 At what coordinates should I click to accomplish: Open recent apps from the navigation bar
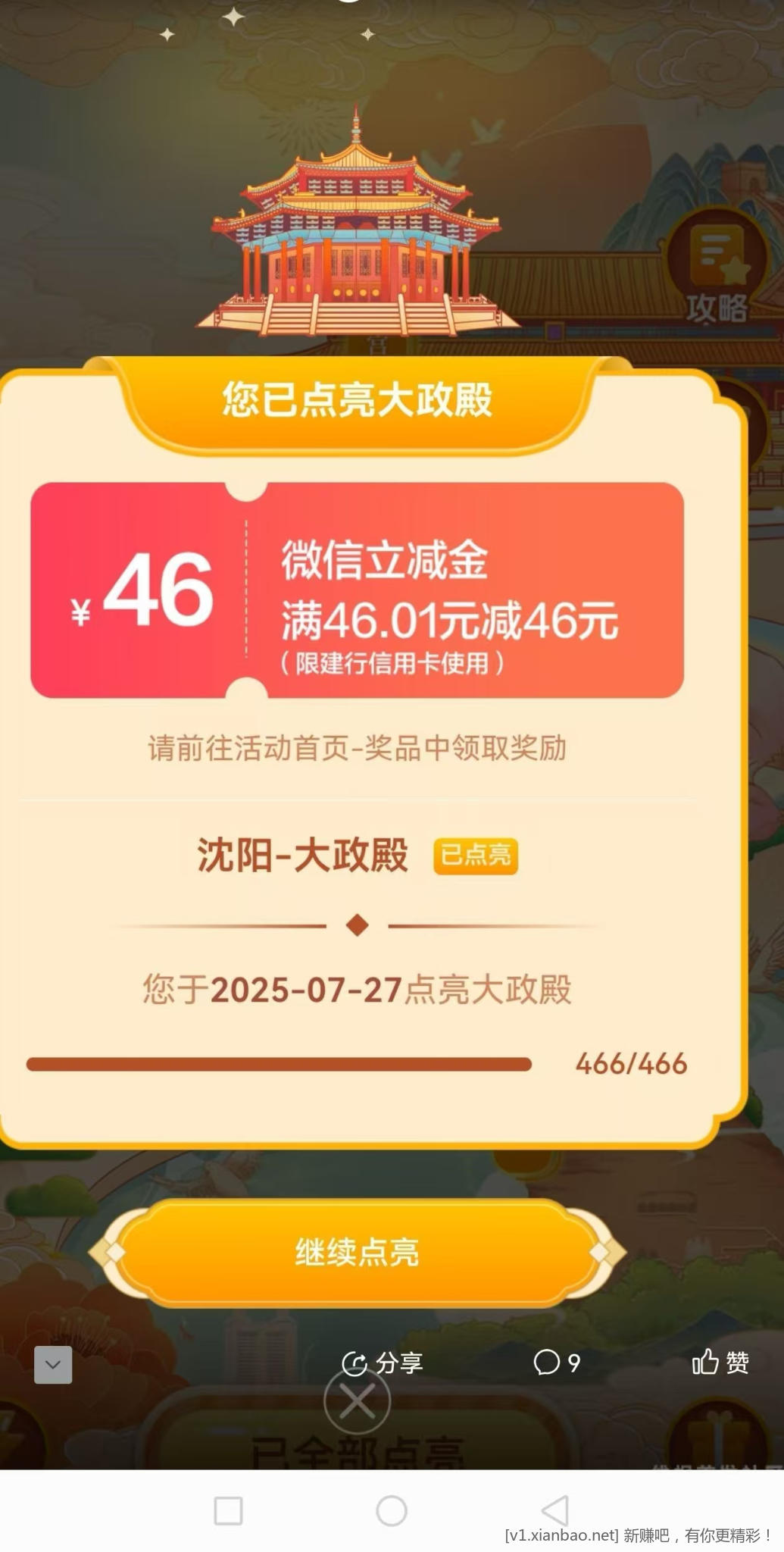228,1511
